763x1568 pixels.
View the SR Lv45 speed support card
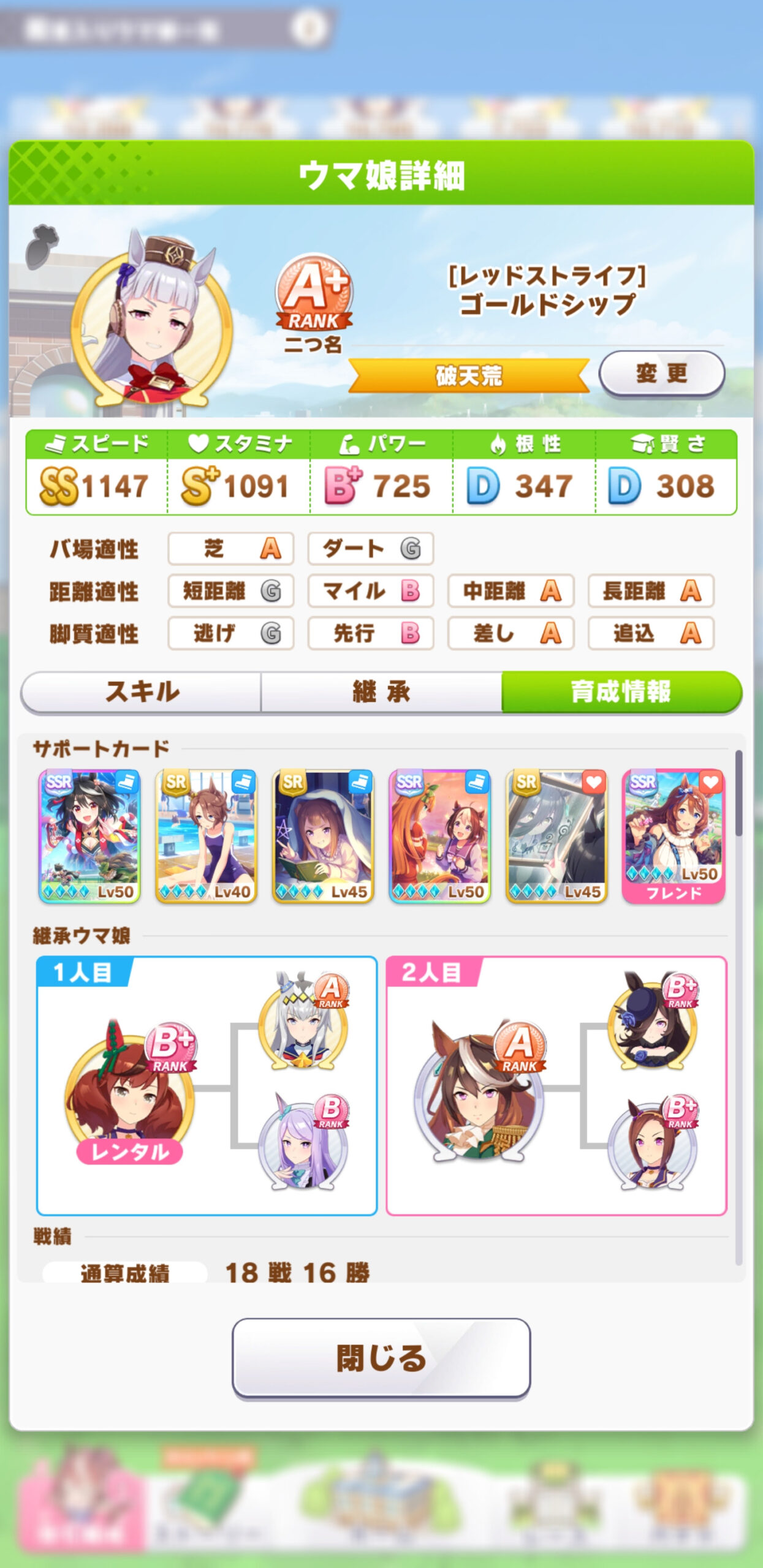[323, 836]
